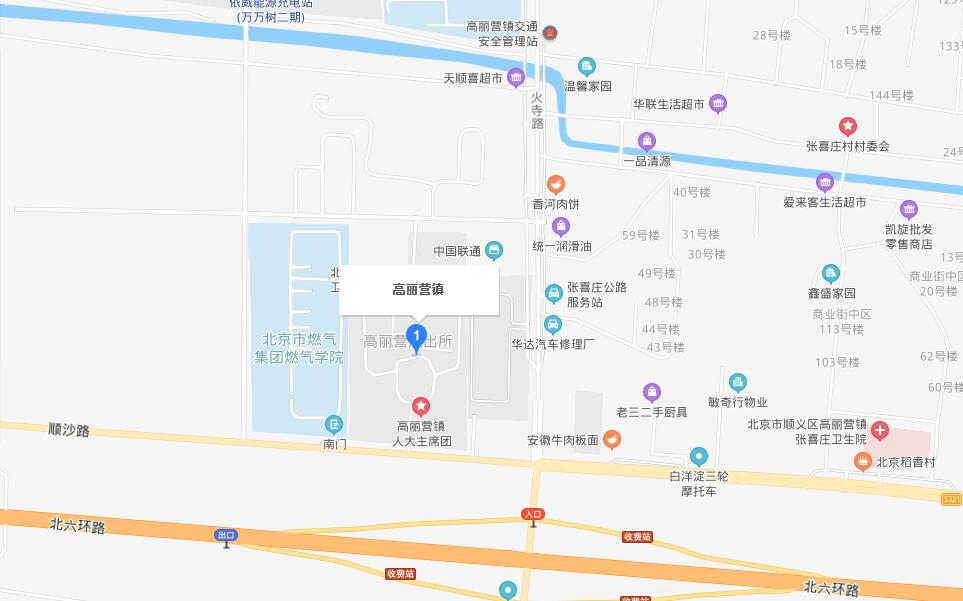Image resolution: width=963 pixels, height=601 pixels.
Task: Select the 天顺喜超市 shop pin
Action: coord(516,77)
